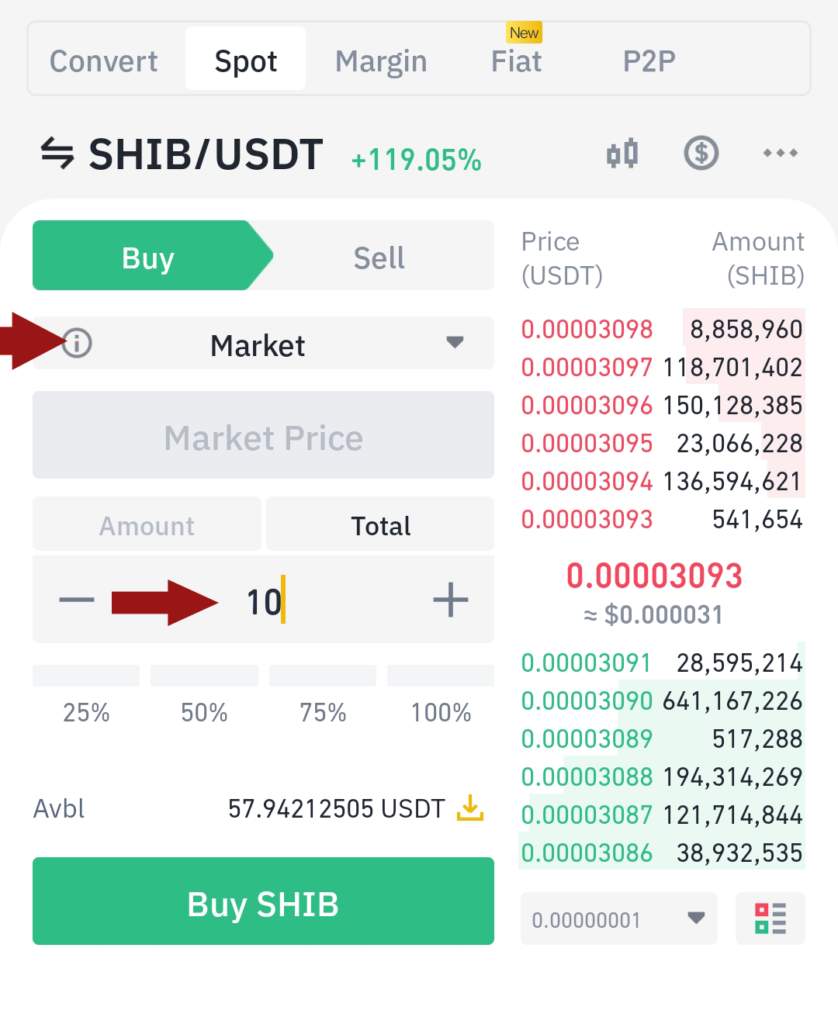838x1024 pixels.
Task: Expand the 0.00000001 price precision dropdown
Action: [x=619, y=919]
